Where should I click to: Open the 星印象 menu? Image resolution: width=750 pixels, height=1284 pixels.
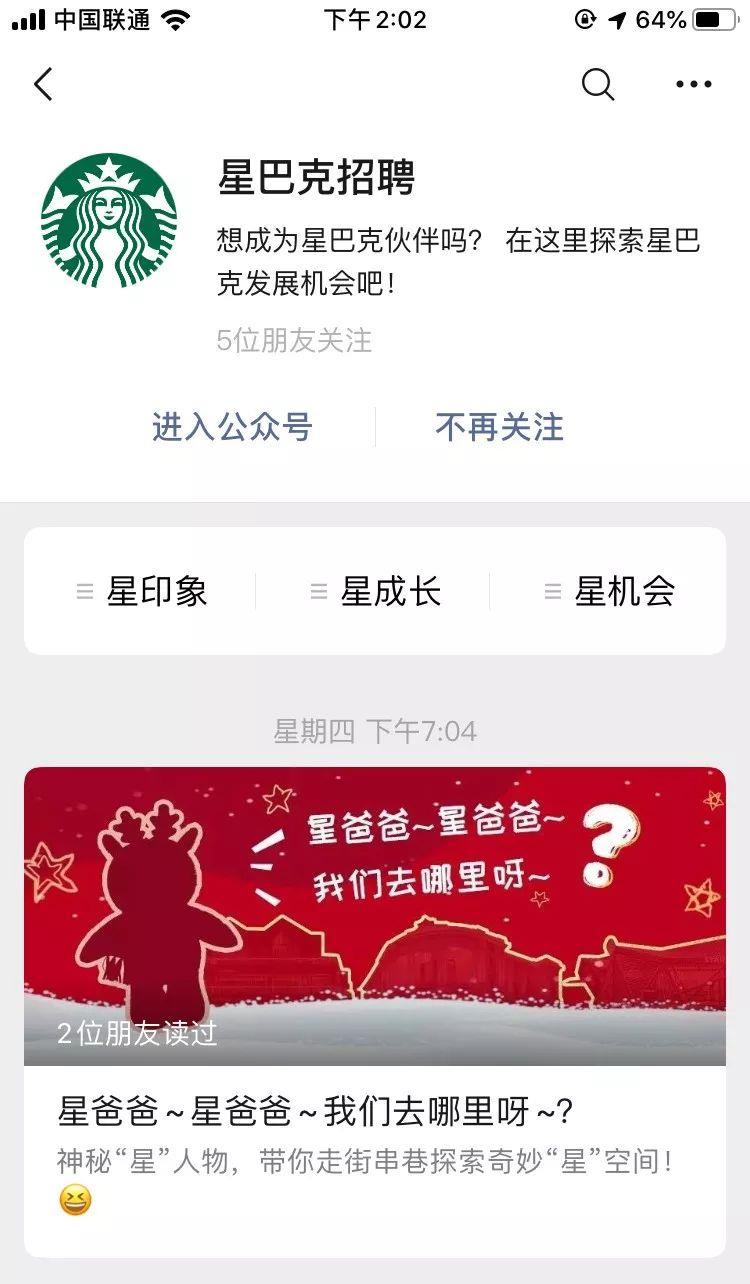point(142,591)
